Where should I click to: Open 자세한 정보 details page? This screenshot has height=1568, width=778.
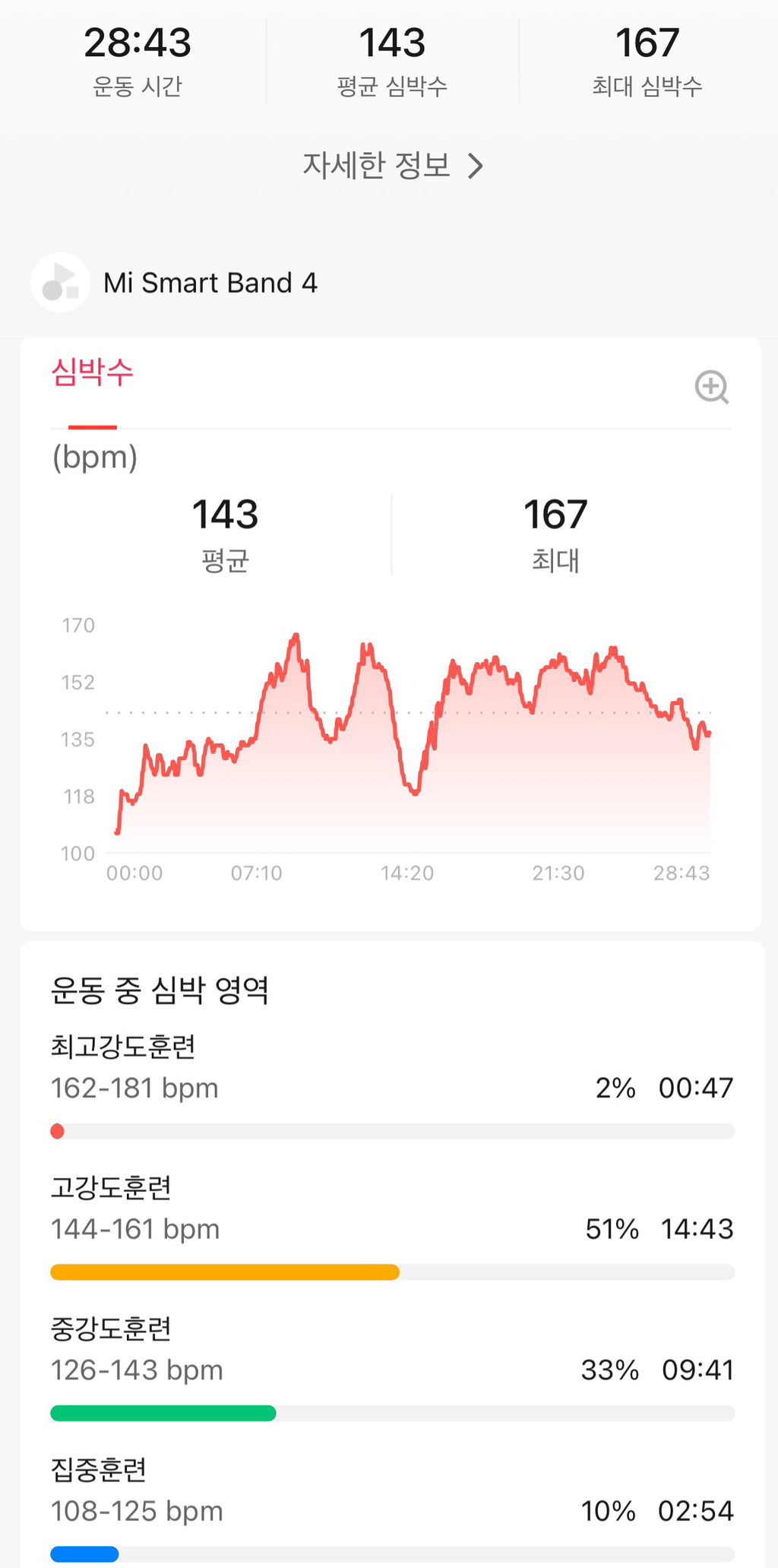pos(376,164)
